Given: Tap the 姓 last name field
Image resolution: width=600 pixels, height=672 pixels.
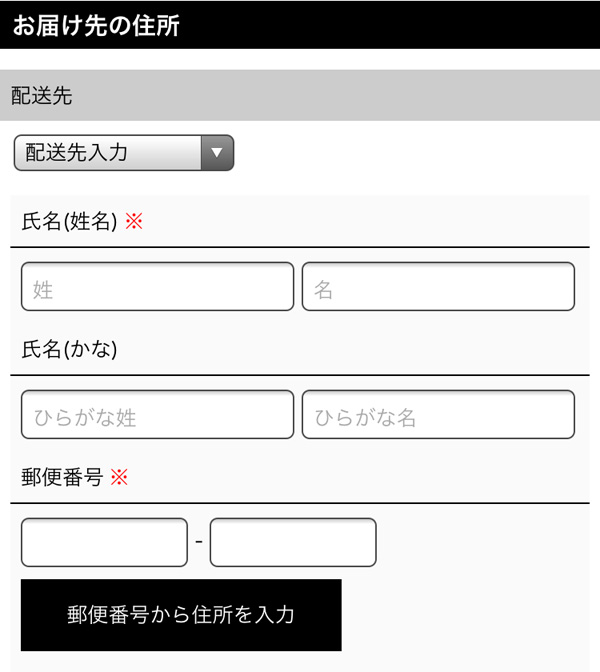Looking at the screenshot, I should [157, 287].
